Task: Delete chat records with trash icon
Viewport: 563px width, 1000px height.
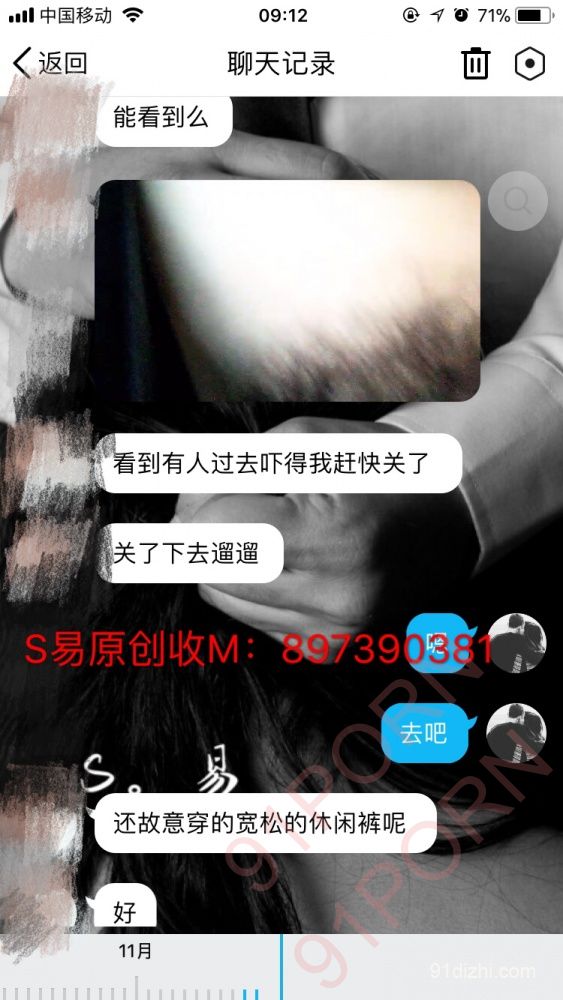Action: coord(476,63)
